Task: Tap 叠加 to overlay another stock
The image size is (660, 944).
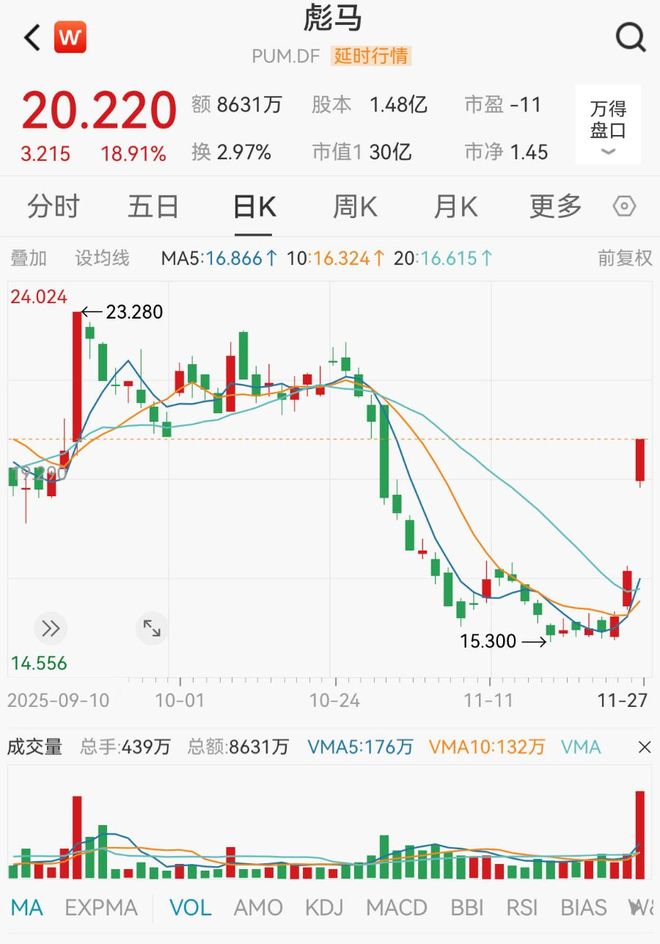Action: coord(28,258)
